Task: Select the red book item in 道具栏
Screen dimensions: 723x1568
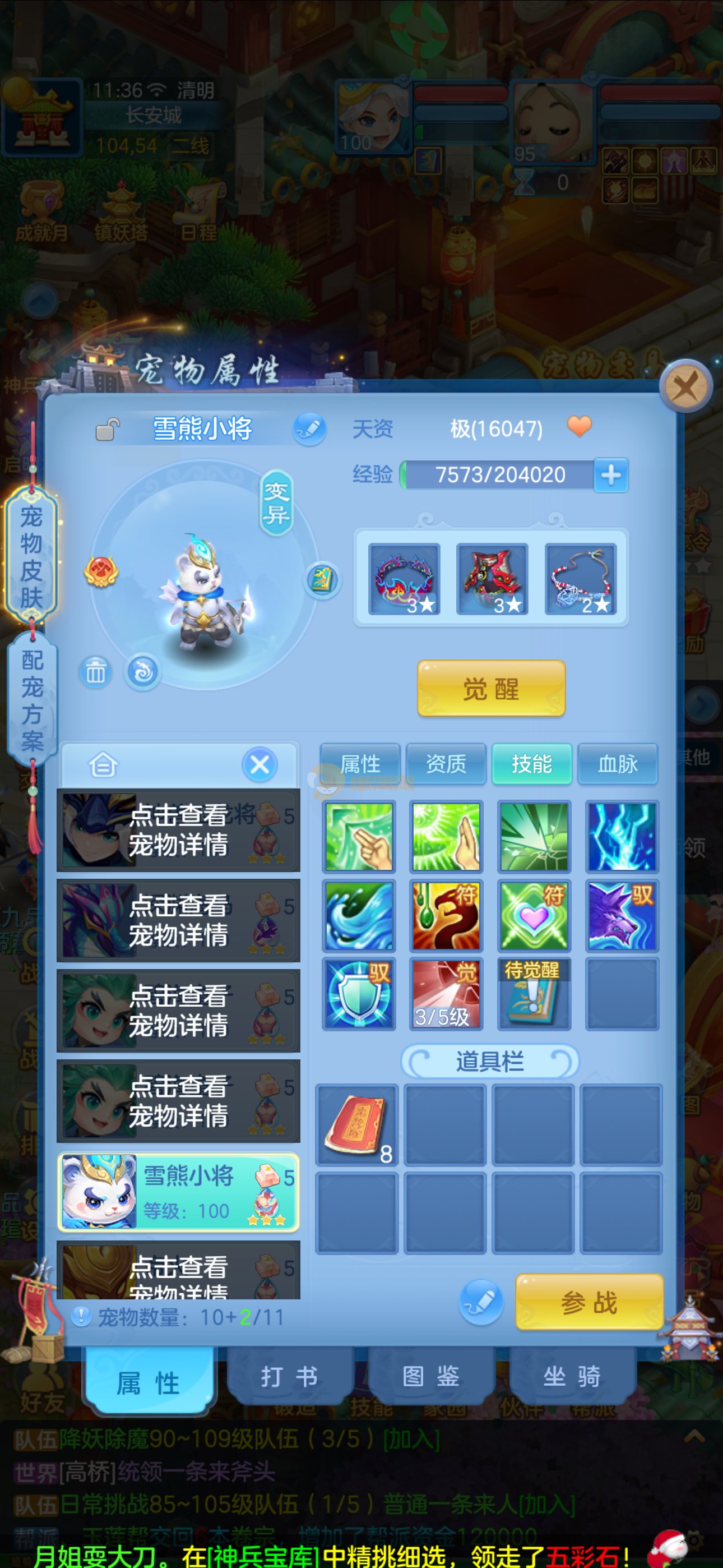Action: click(x=356, y=1124)
